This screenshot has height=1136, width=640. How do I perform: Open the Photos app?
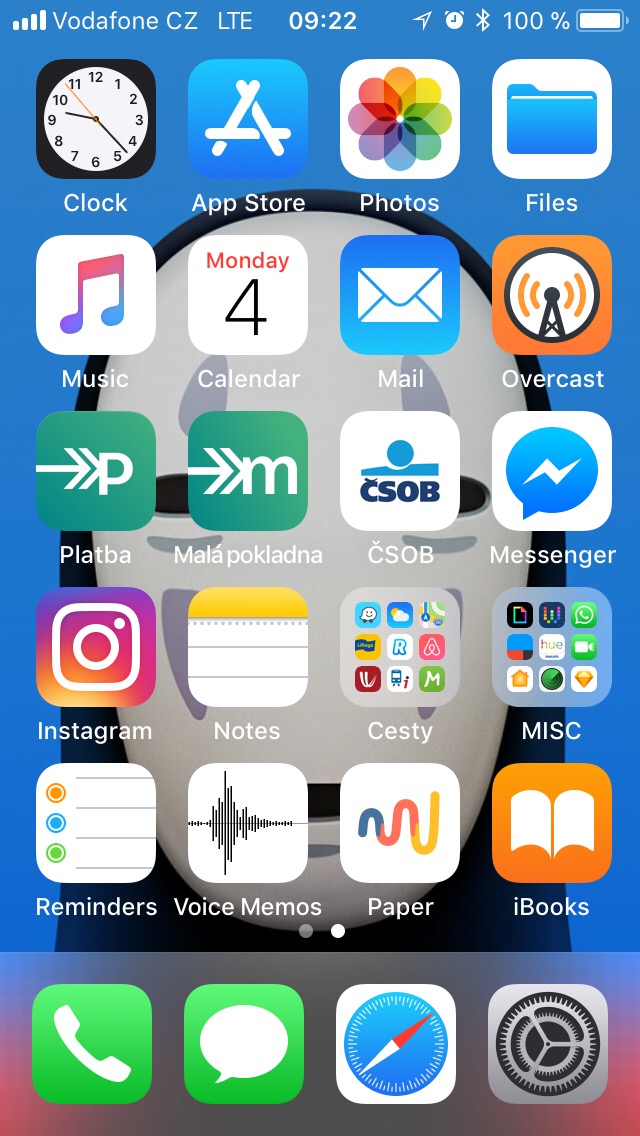pyautogui.click(x=400, y=119)
